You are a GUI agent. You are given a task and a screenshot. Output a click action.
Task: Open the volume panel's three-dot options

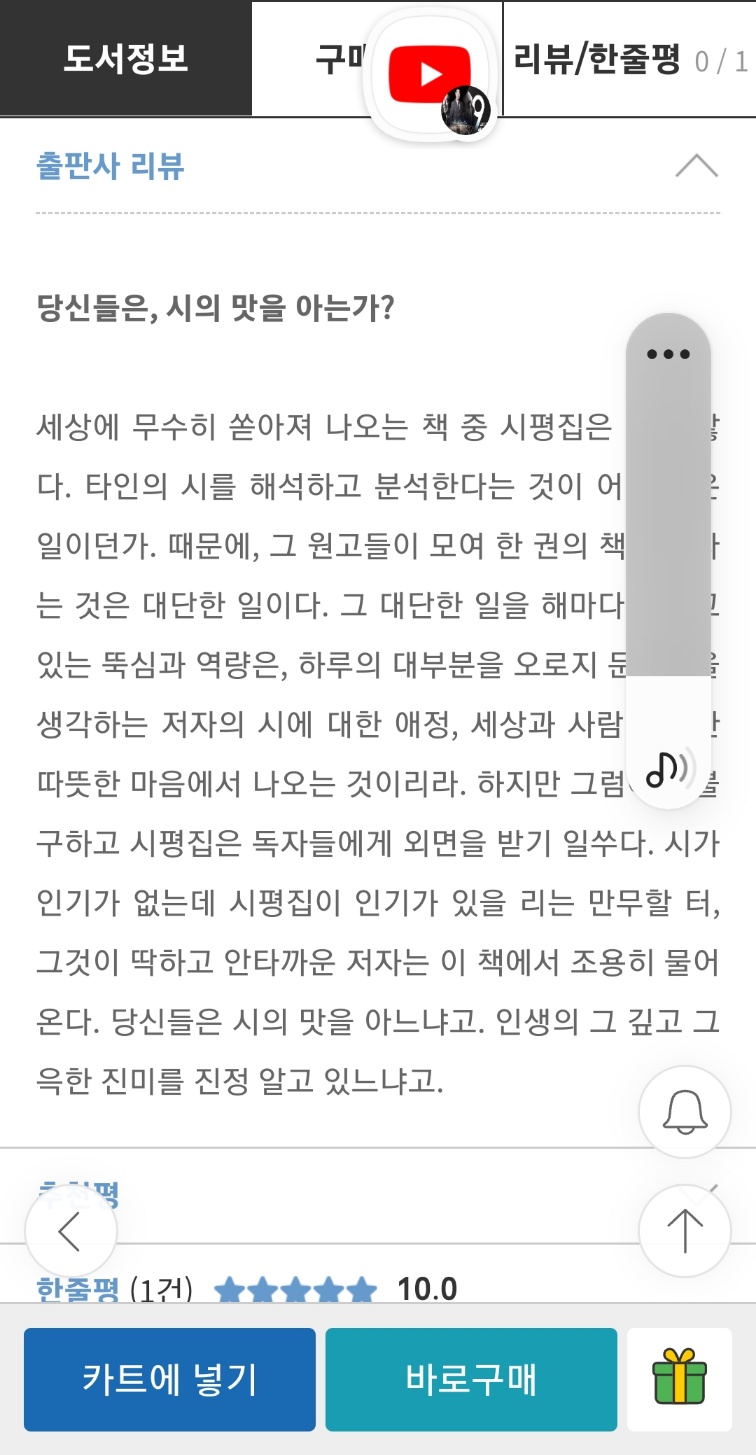668,354
